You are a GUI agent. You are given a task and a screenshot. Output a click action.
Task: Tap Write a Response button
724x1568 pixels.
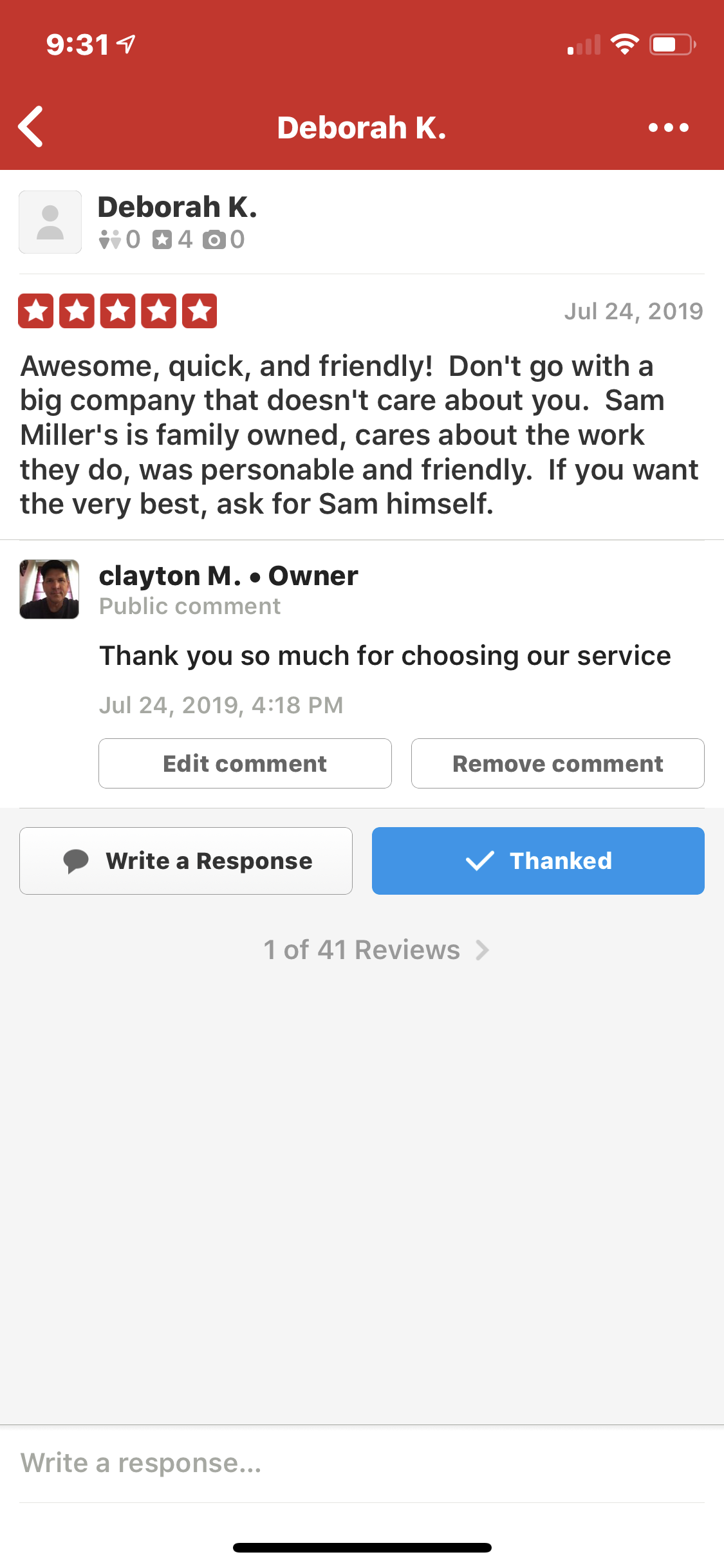tap(186, 861)
